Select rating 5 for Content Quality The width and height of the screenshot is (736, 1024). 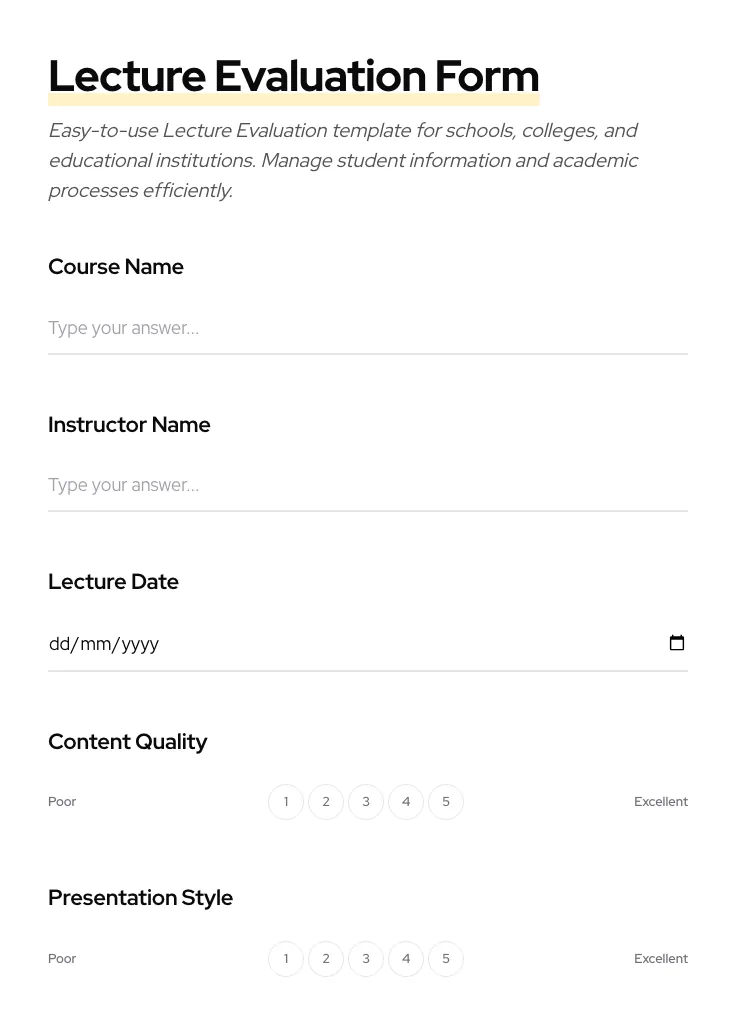coord(446,801)
